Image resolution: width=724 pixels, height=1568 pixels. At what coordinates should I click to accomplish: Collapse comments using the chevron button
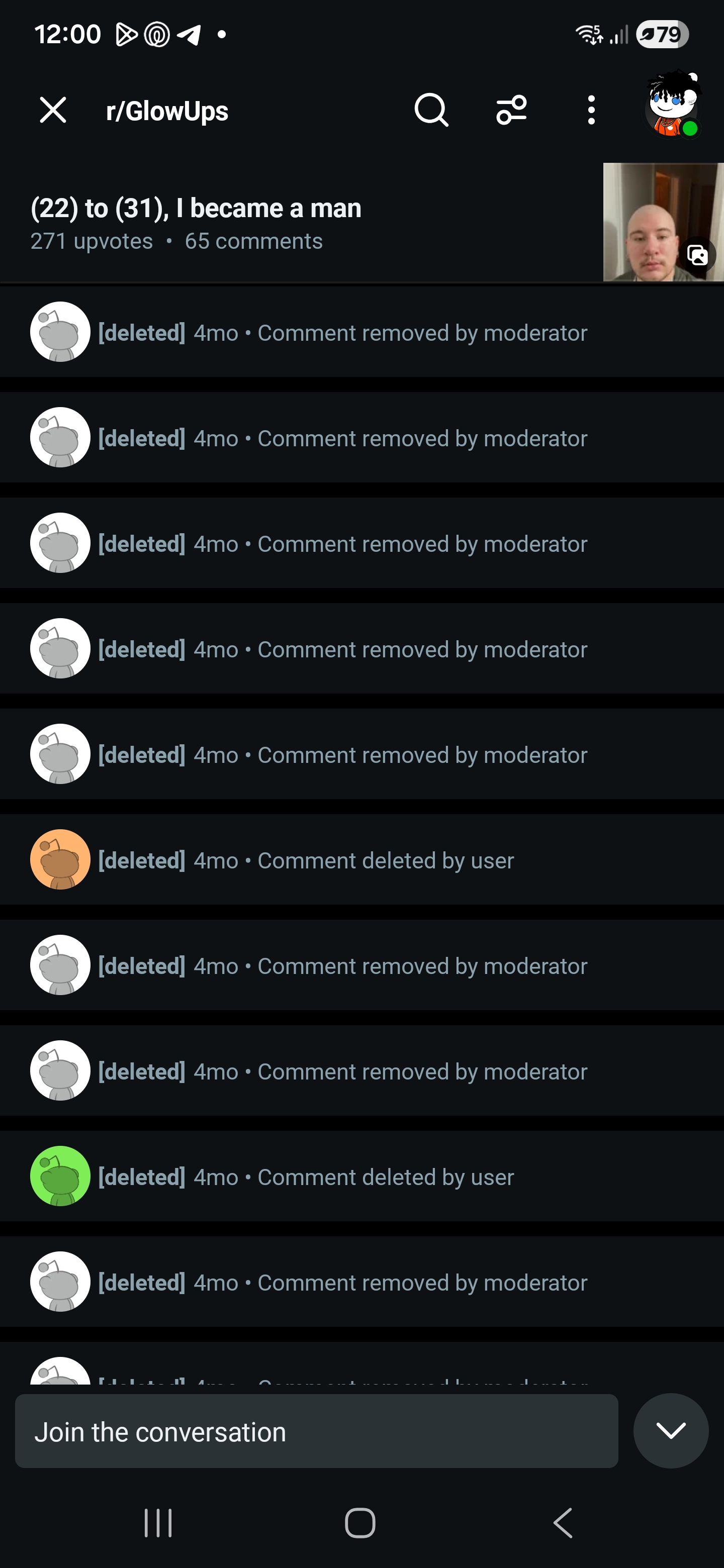point(670,1431)
